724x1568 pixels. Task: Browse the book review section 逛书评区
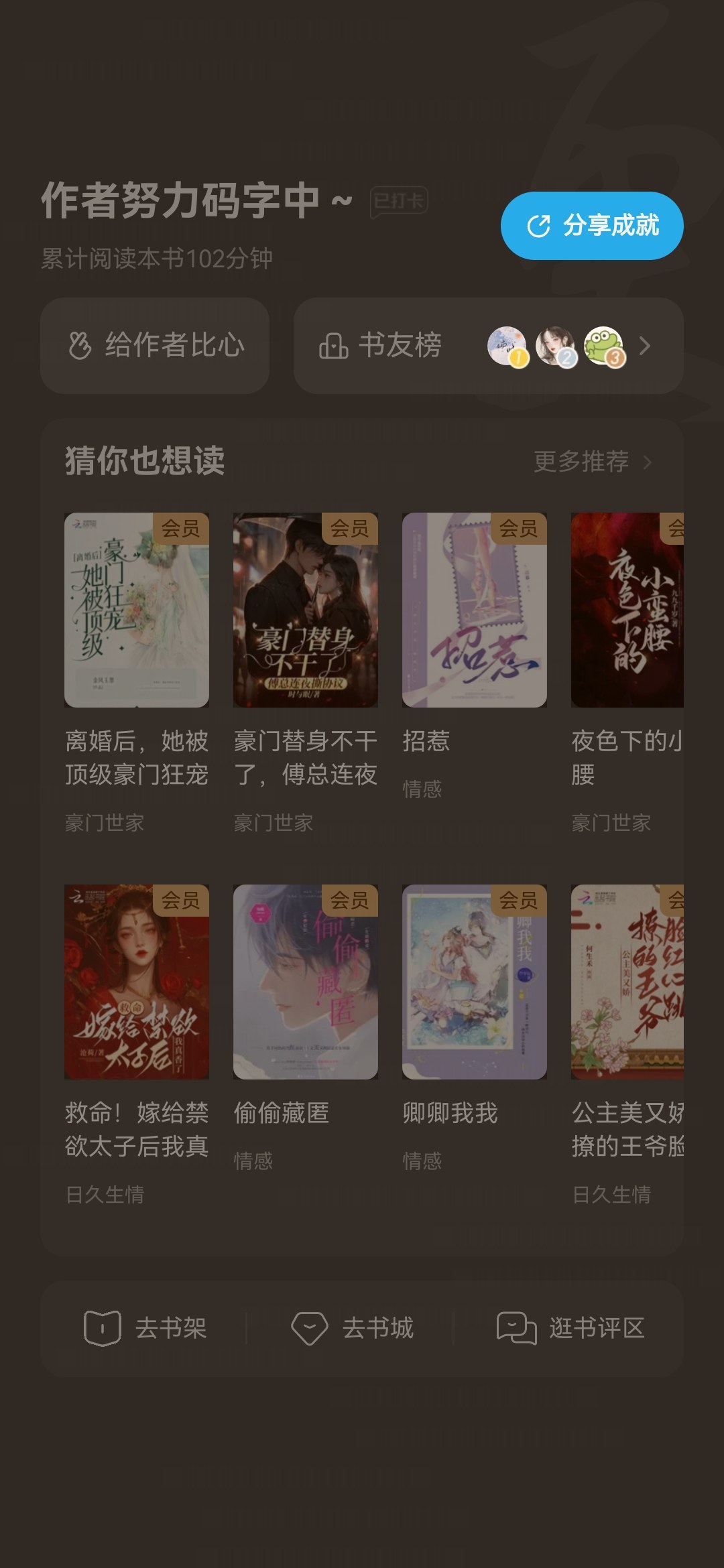[570, 1327]
